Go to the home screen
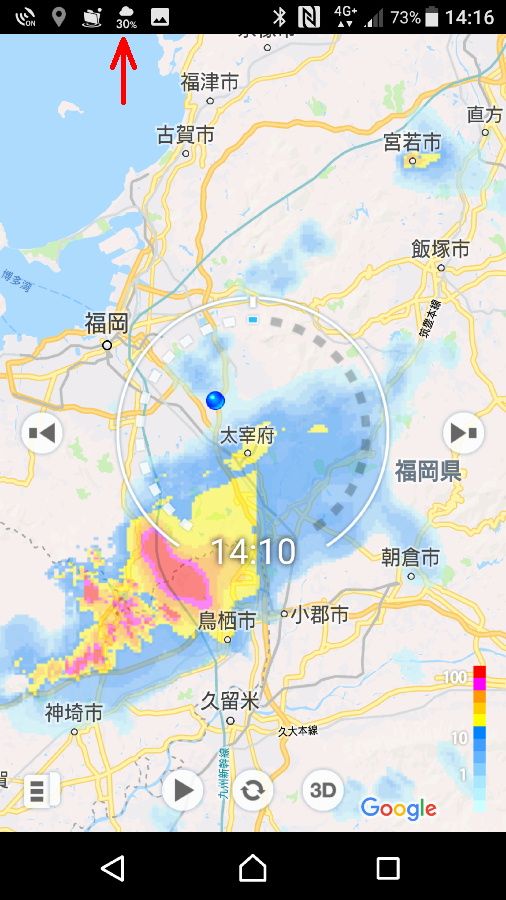Viewport: 506px width, 900px height. point(253,868)
